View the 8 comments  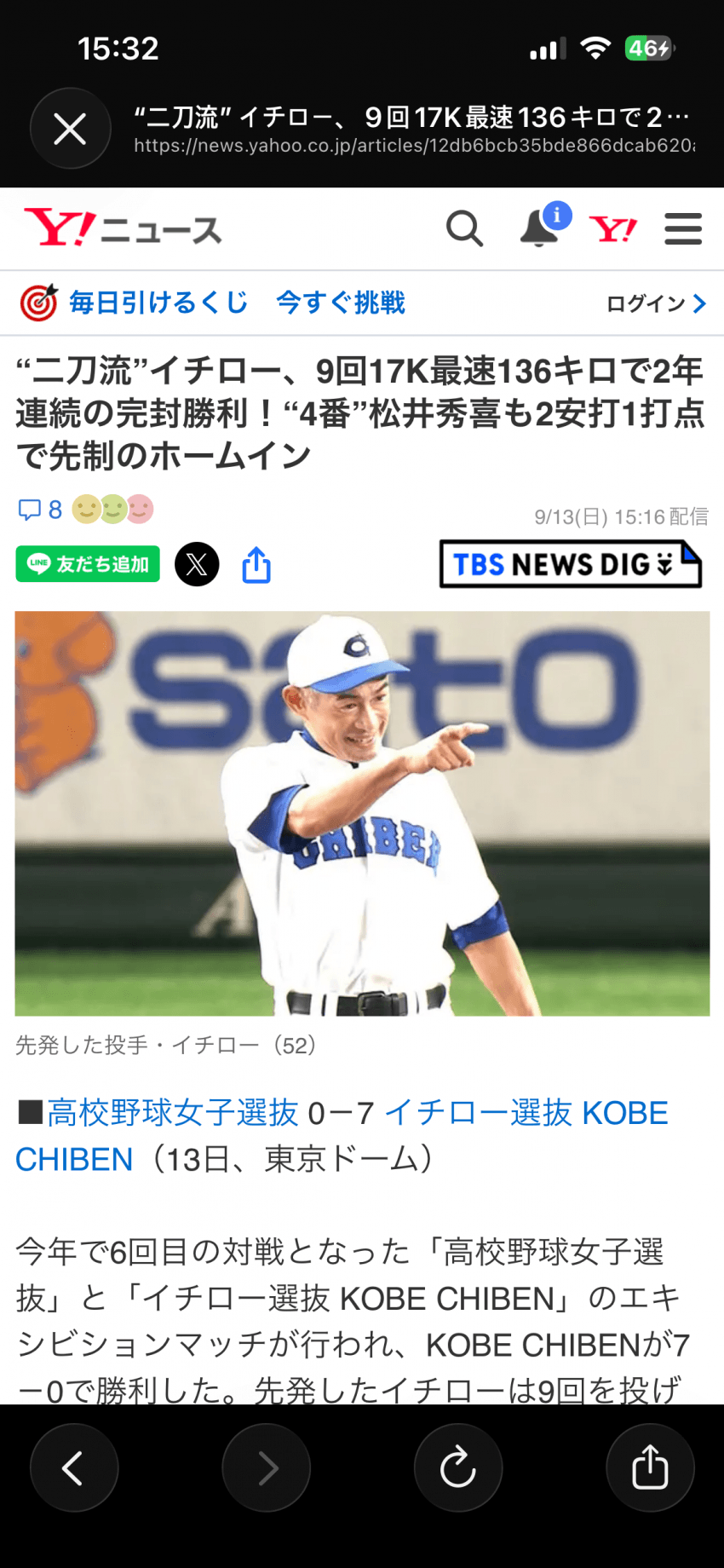point(40,510)
